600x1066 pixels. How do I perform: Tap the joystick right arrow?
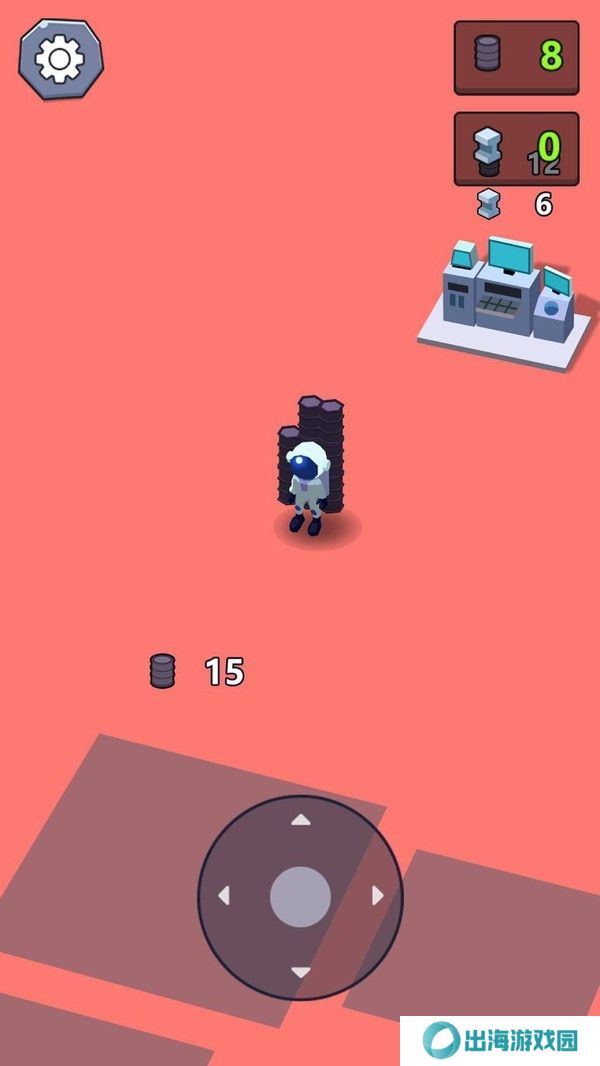pyautogui.click(x=377, y=895)
